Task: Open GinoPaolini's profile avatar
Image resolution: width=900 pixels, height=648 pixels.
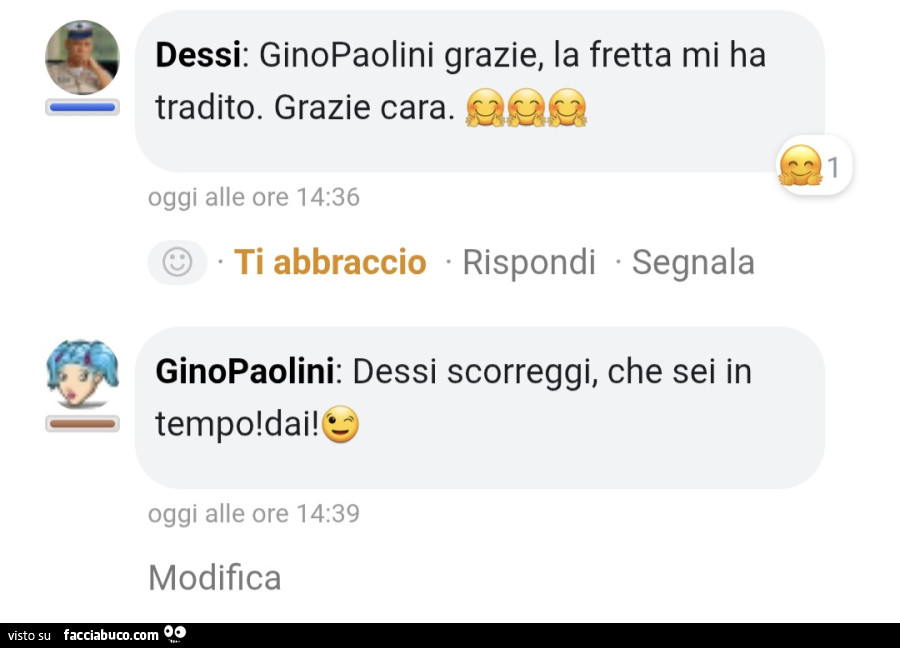Action: (x=82, y=375)
